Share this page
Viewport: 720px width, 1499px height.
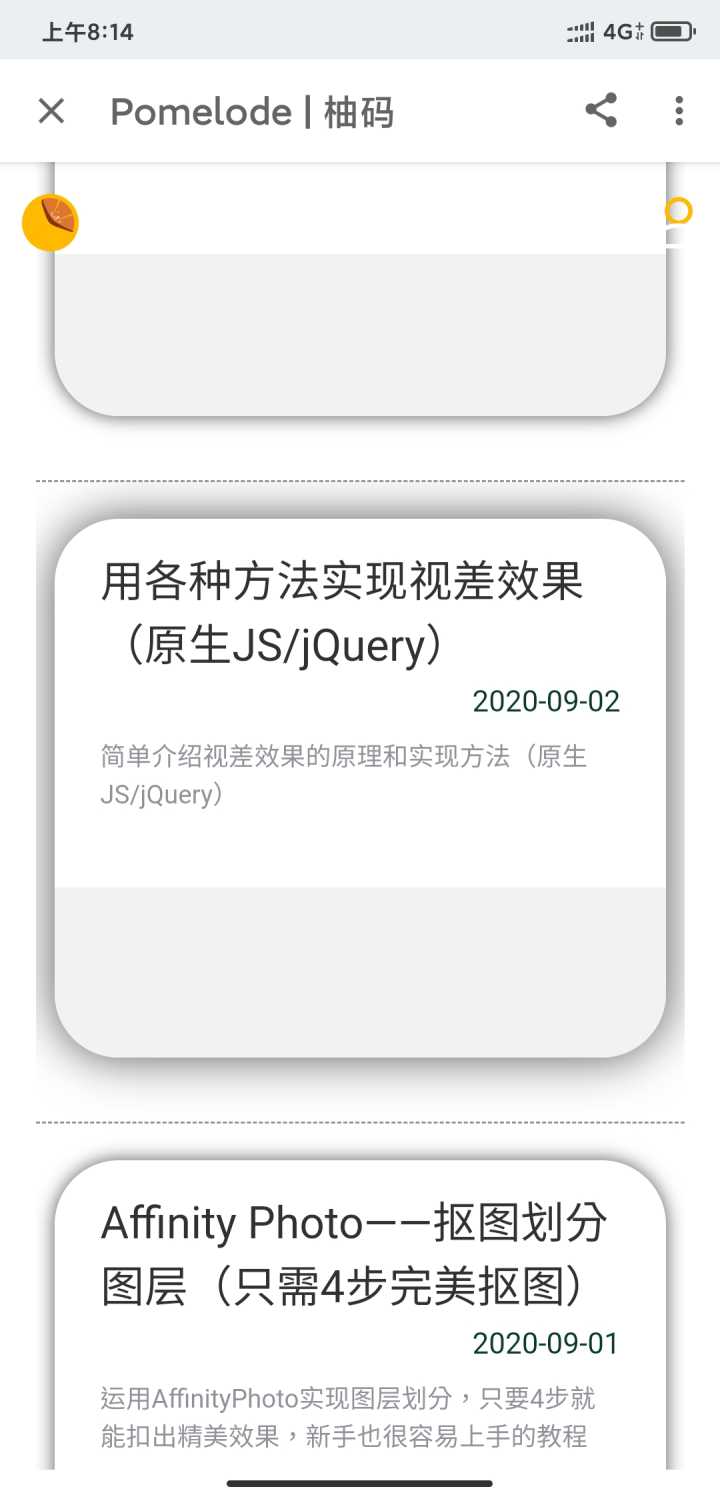pyautogui.click(x=601, y=111)
